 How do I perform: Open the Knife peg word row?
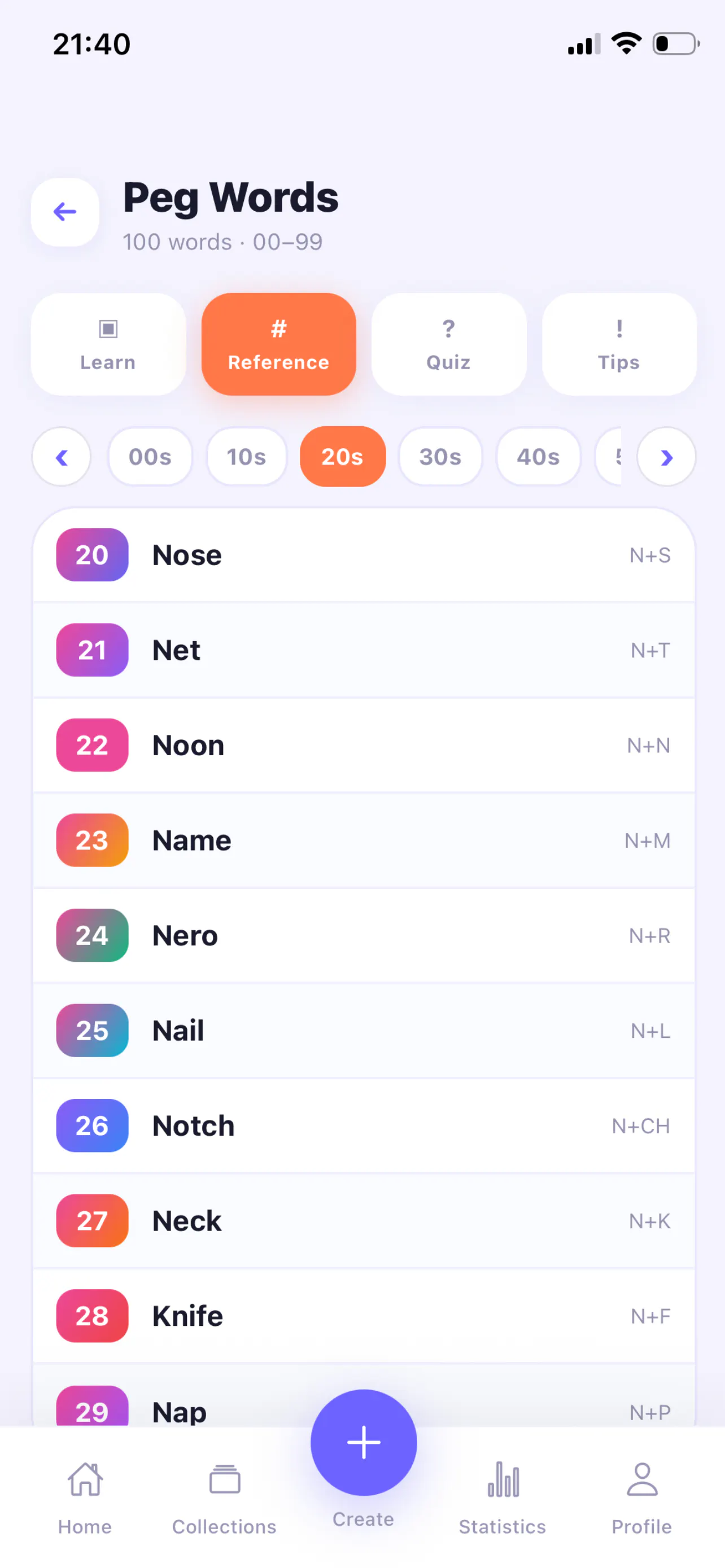pos(364,1316)
